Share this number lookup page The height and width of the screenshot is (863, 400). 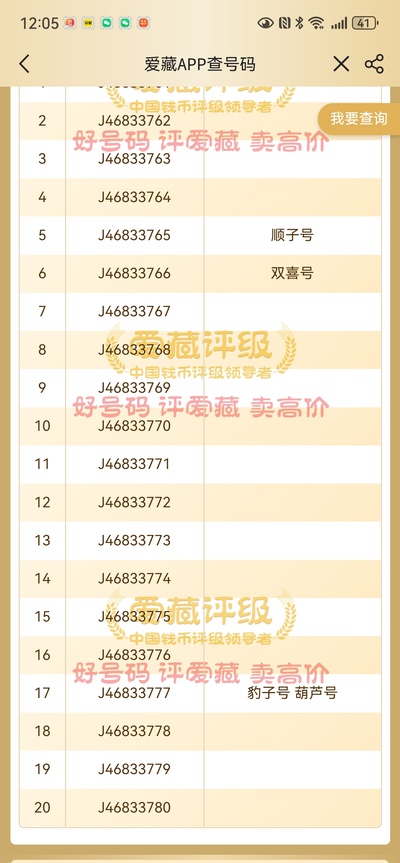[374, 64]
